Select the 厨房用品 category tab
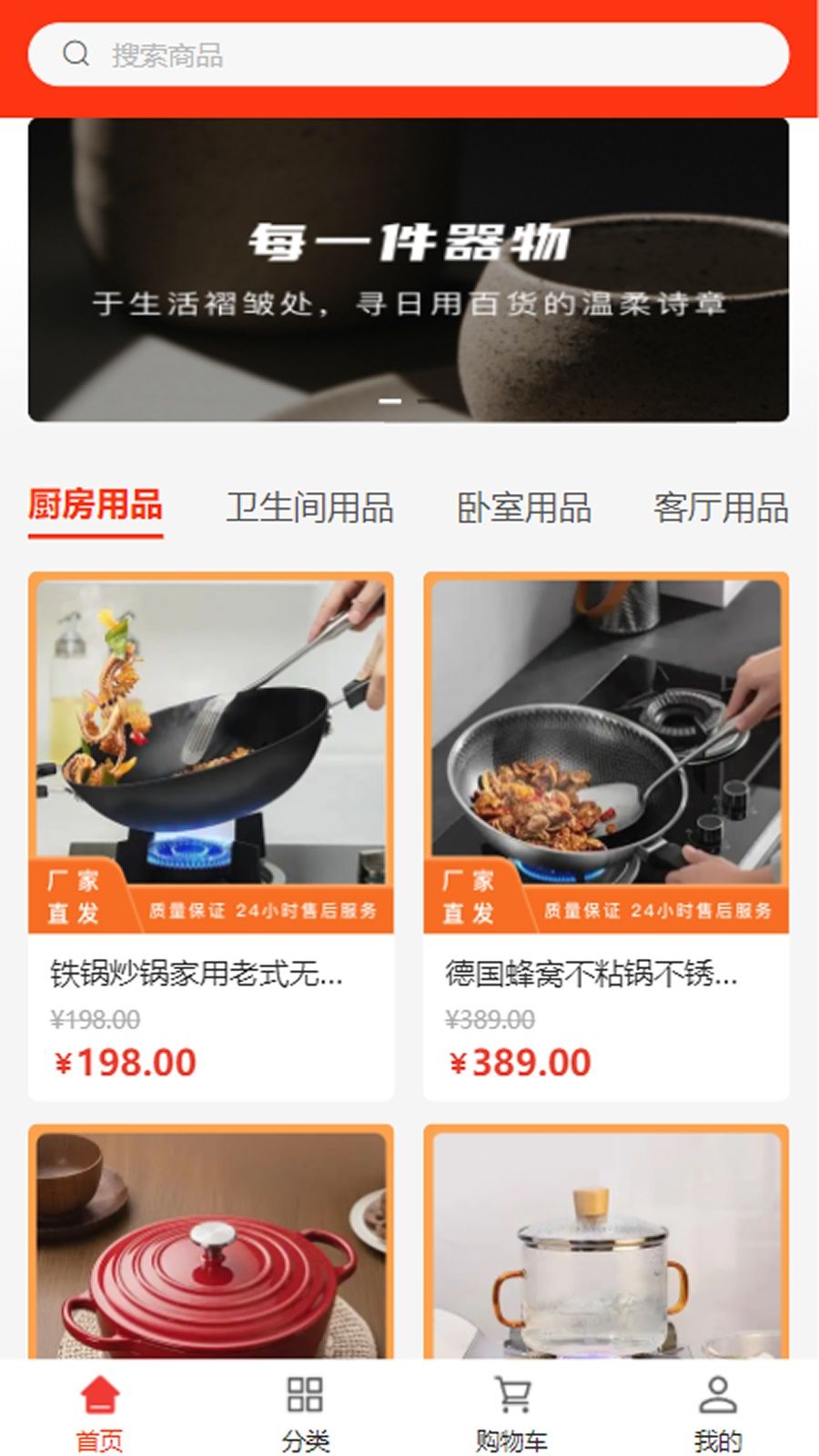 [x=96, y=505]
